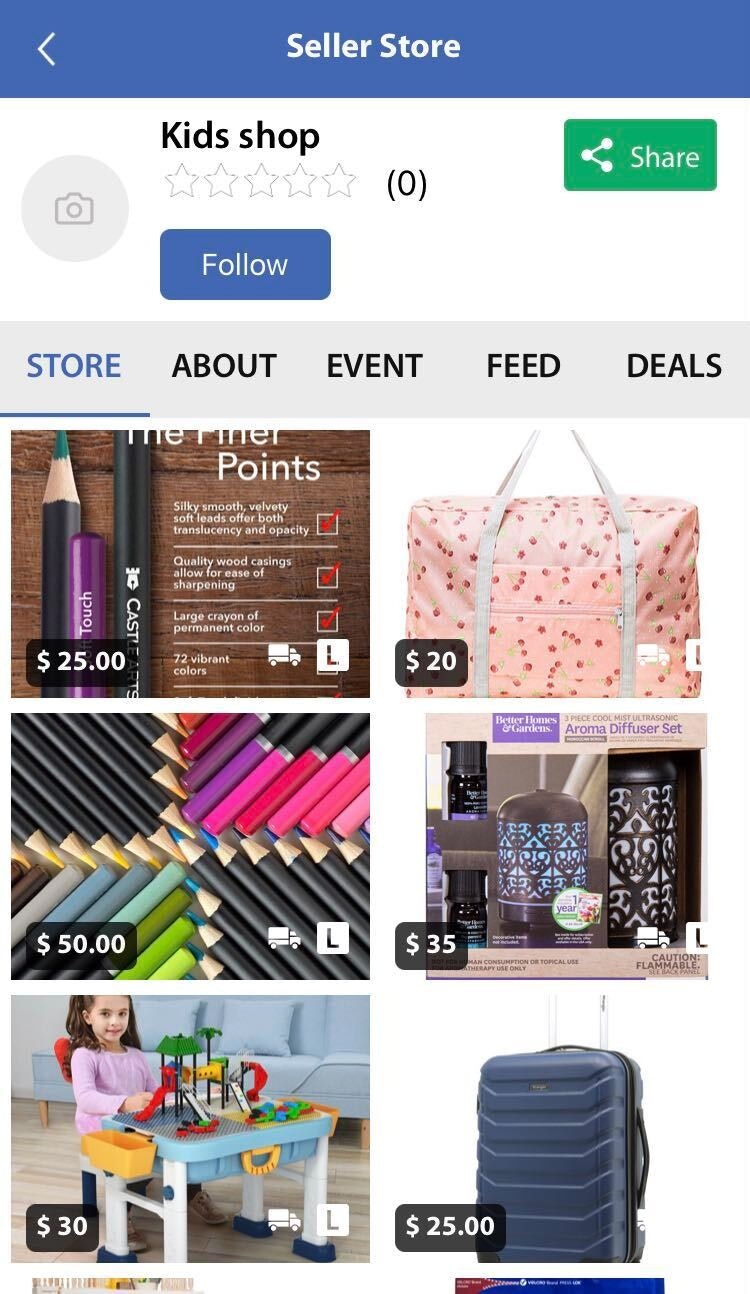Image resolution: width=750 pixels, height=1294 pixels.
Task: Switch to the ABOUT tab
Action: click(224, 366)
